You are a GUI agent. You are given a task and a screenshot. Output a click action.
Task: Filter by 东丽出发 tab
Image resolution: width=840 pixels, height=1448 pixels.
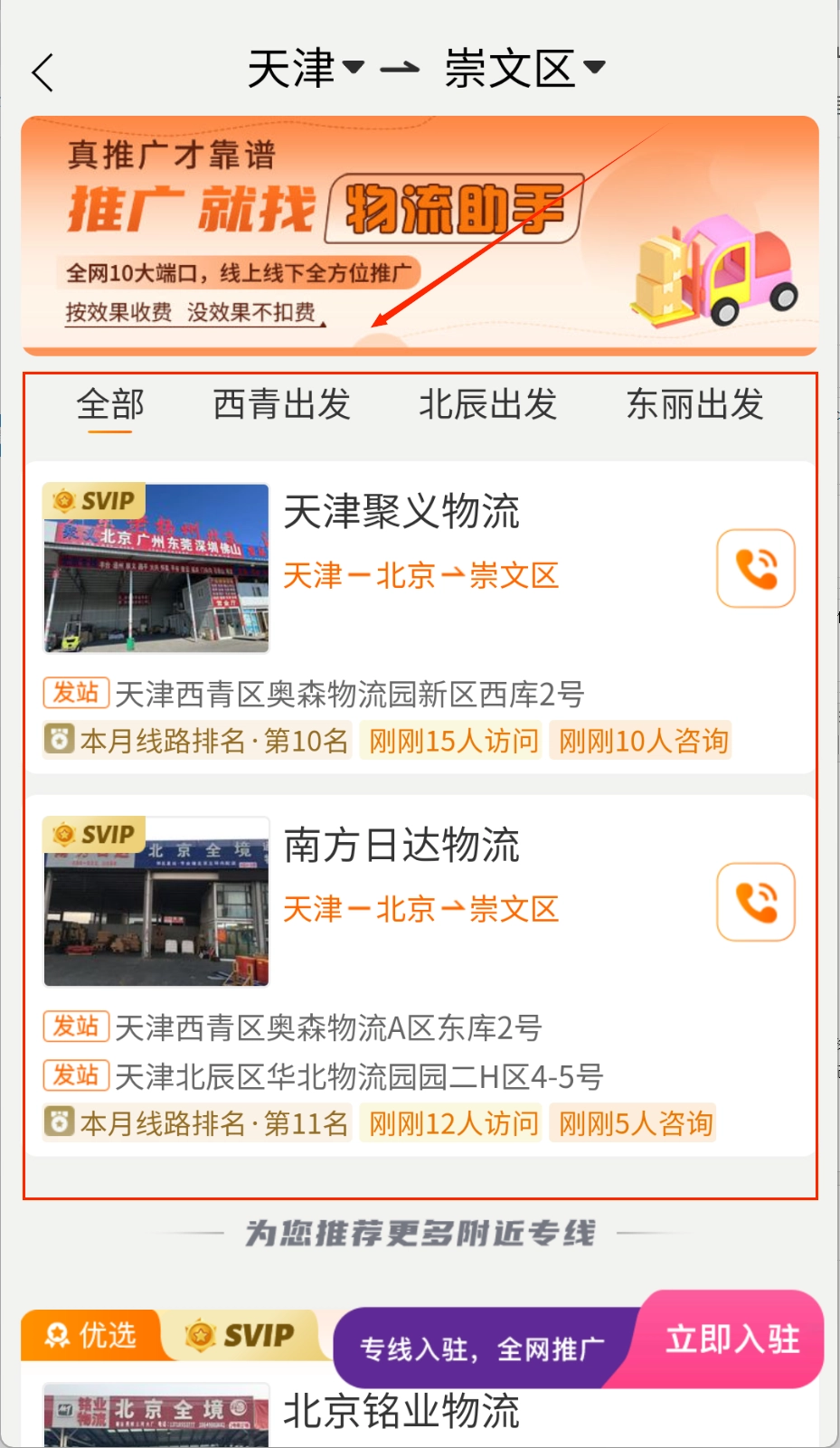694,405
